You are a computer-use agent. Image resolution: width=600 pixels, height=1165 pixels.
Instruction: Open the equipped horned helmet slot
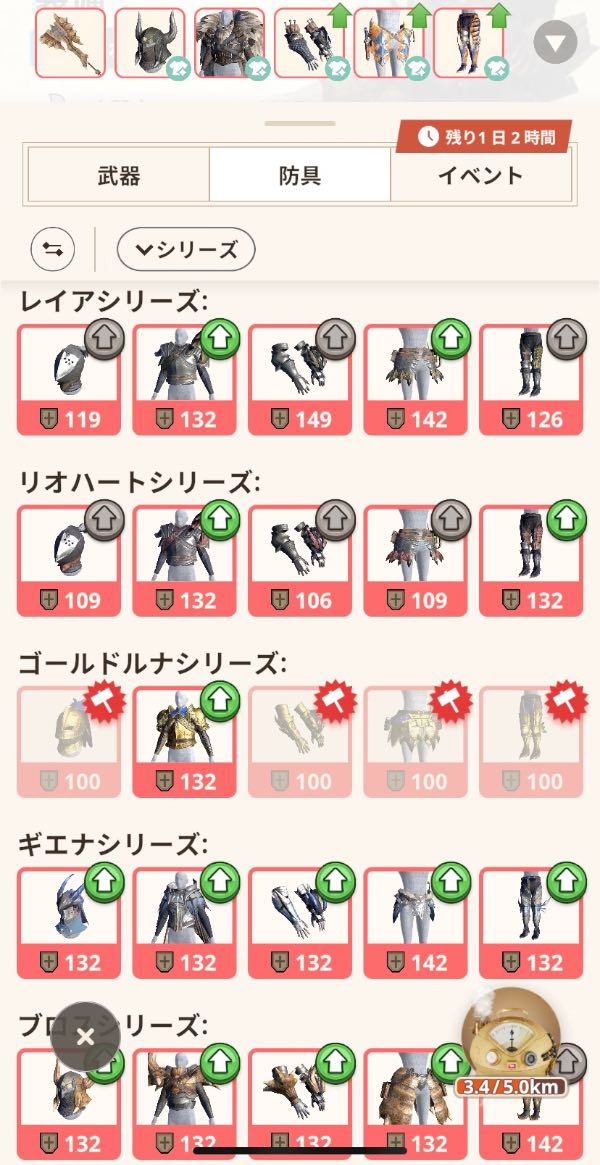(x=150, y=42)
